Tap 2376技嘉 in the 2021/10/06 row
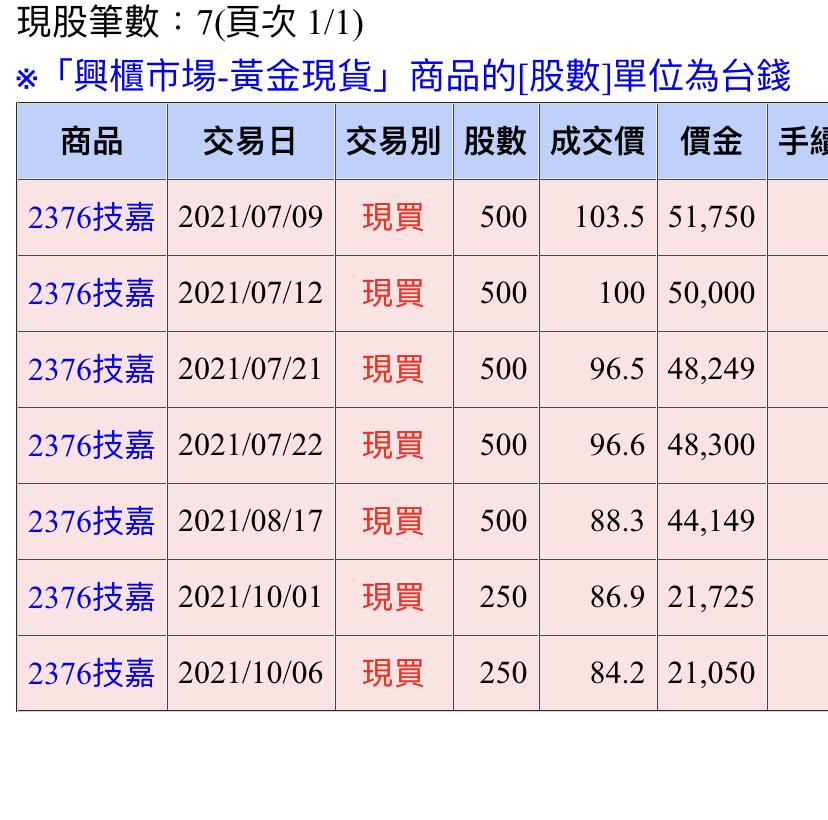This screenshot has height=820, width=828. [91, 673]
